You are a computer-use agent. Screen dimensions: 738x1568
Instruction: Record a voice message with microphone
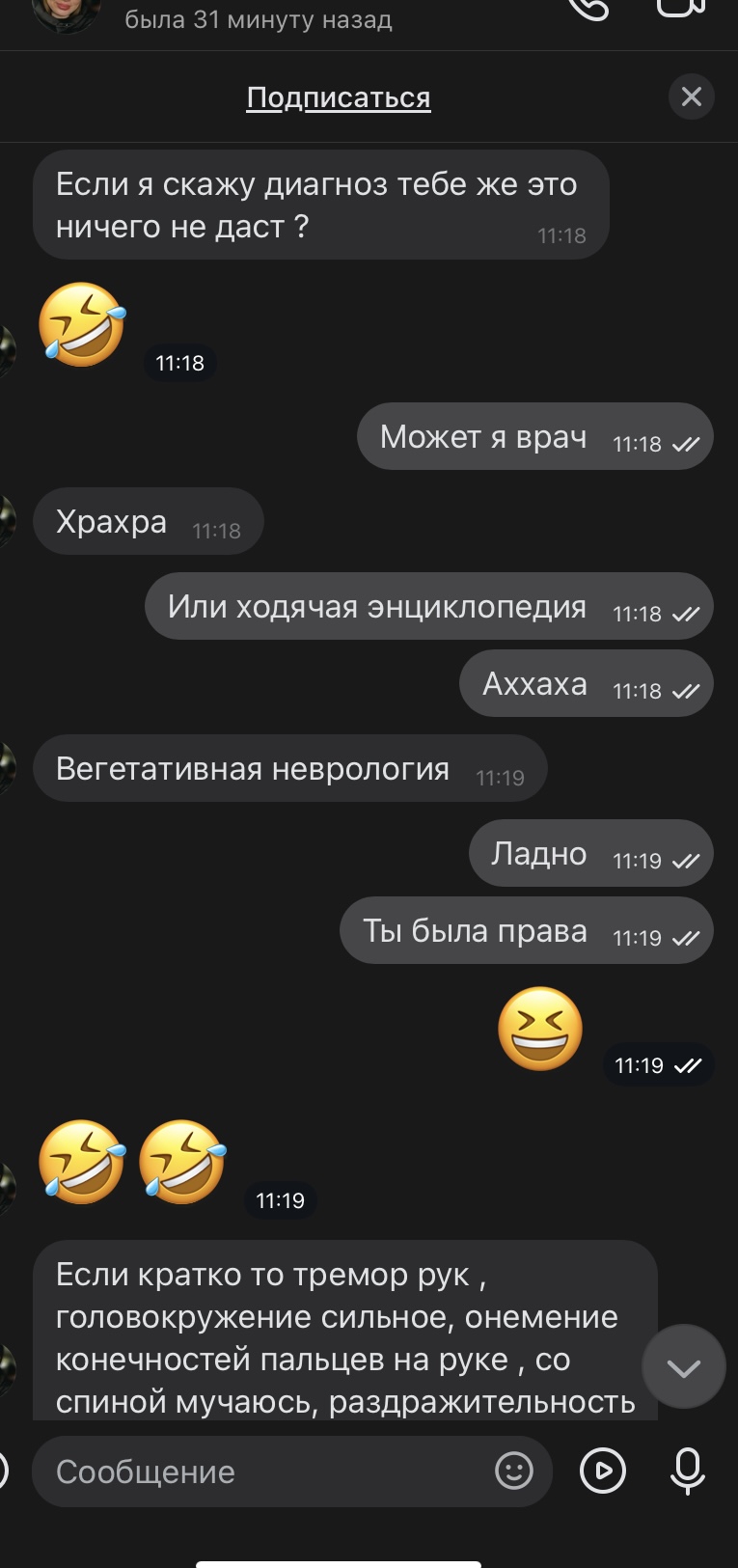[x=688, y=1472]
